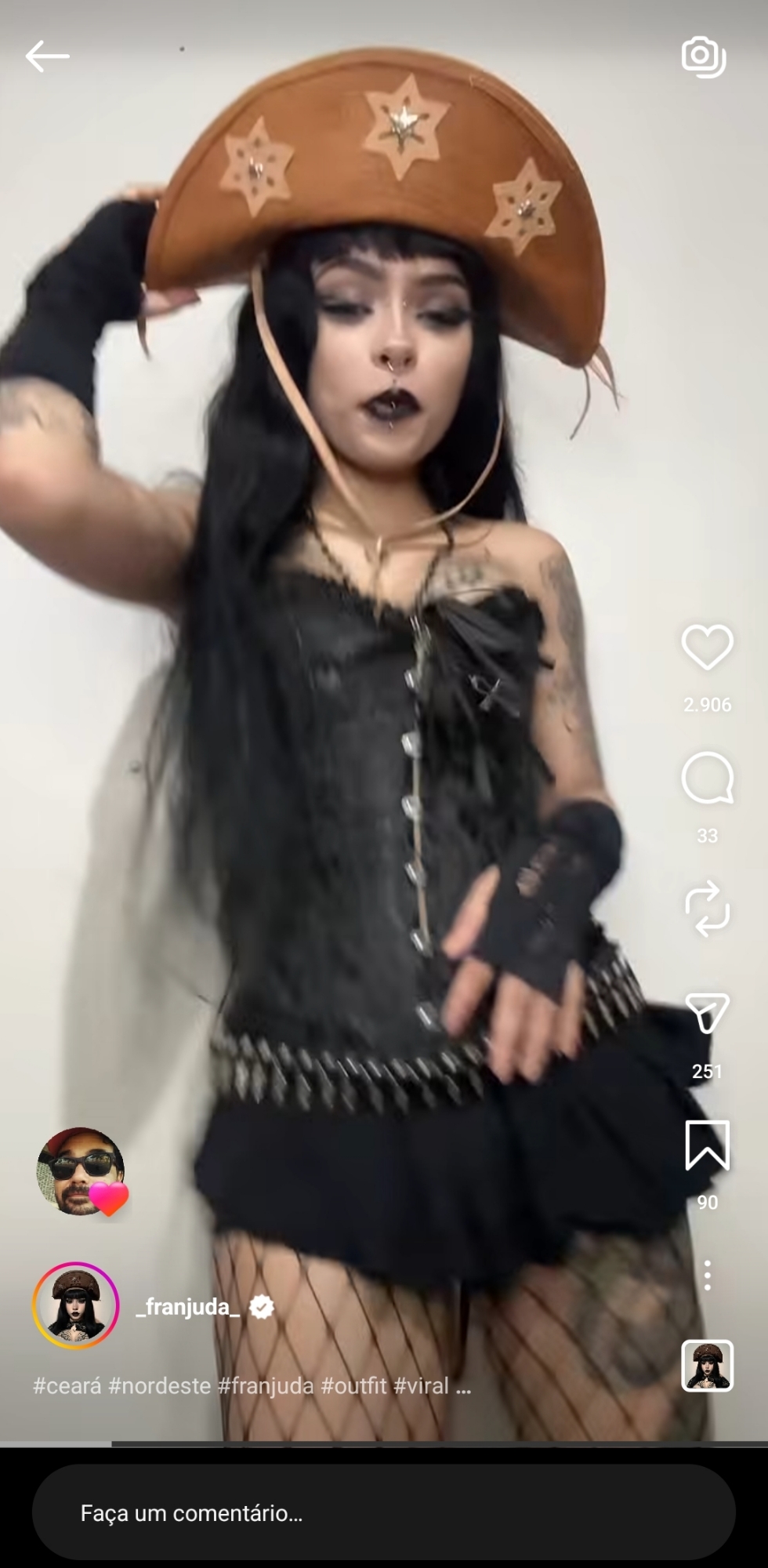View the friend who liked this reel
The image size is (768, 1568).
point(81,1171)
